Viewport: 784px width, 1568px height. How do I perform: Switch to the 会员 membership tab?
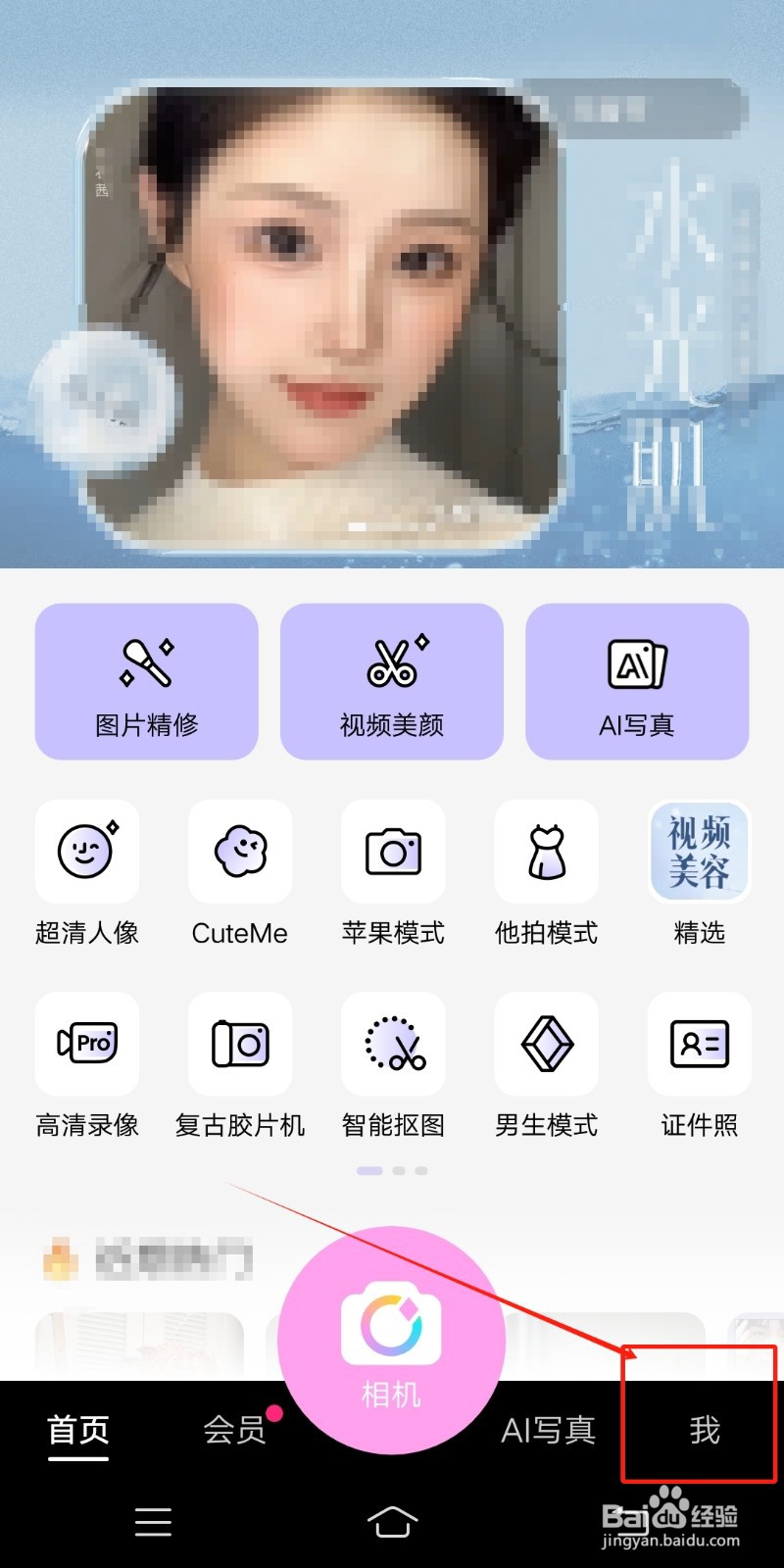pyautogui.click(x=235, y=1431)
